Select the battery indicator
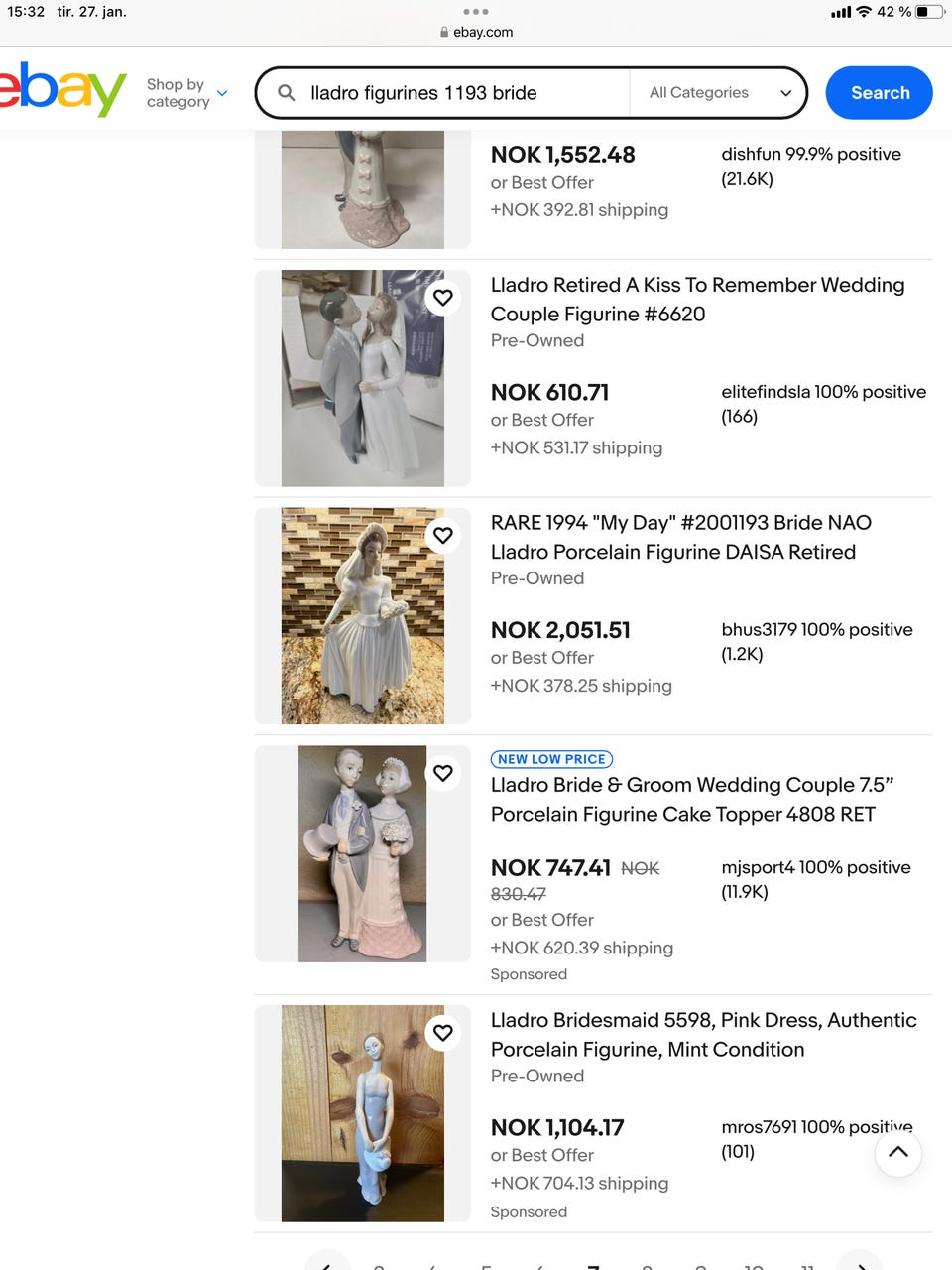Image resolution: width=952 pixels, height=1270 pixels. coord(929,14)
